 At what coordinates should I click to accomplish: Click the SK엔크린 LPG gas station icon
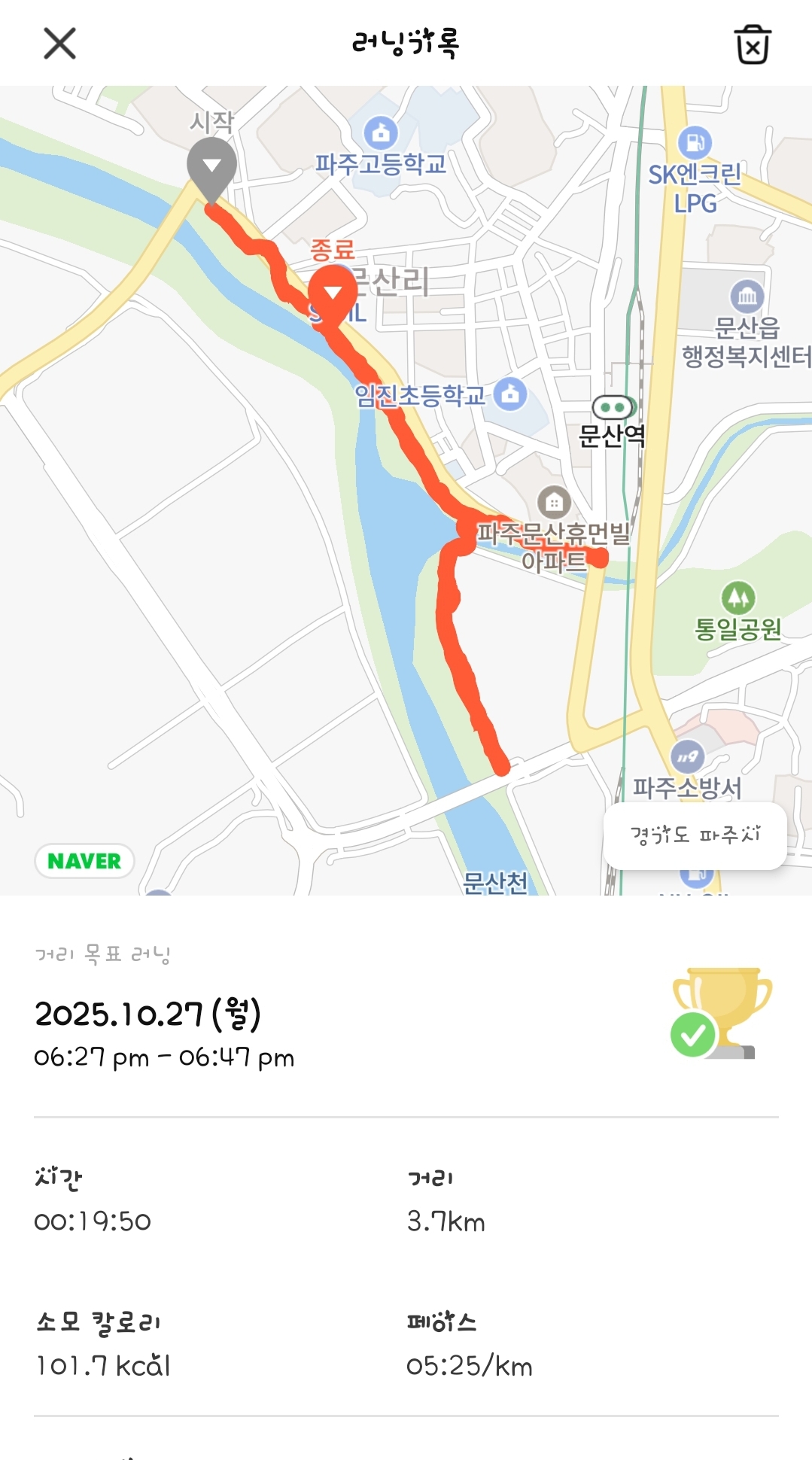pyautogui.click(x=694, y=141)
